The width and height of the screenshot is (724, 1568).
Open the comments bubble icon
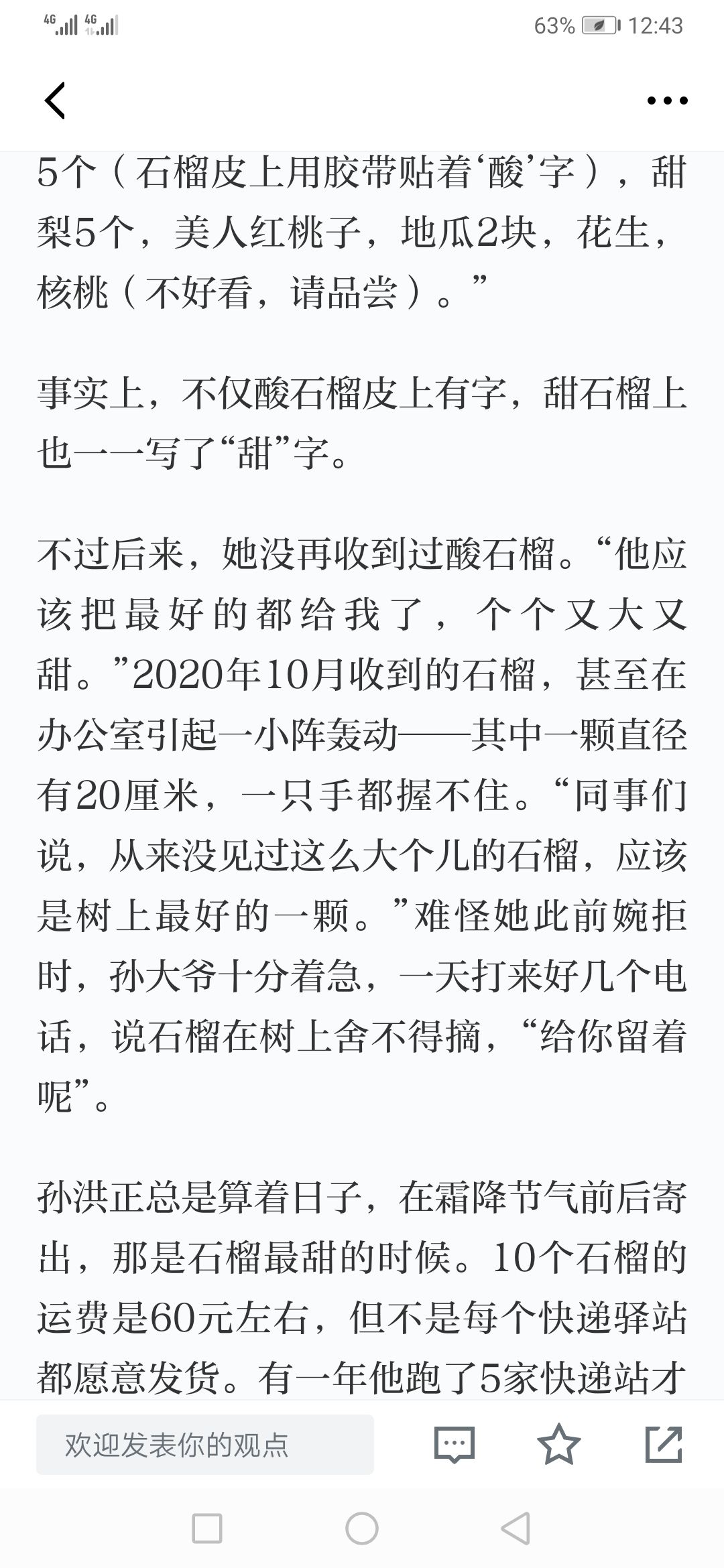(455, 1445)
